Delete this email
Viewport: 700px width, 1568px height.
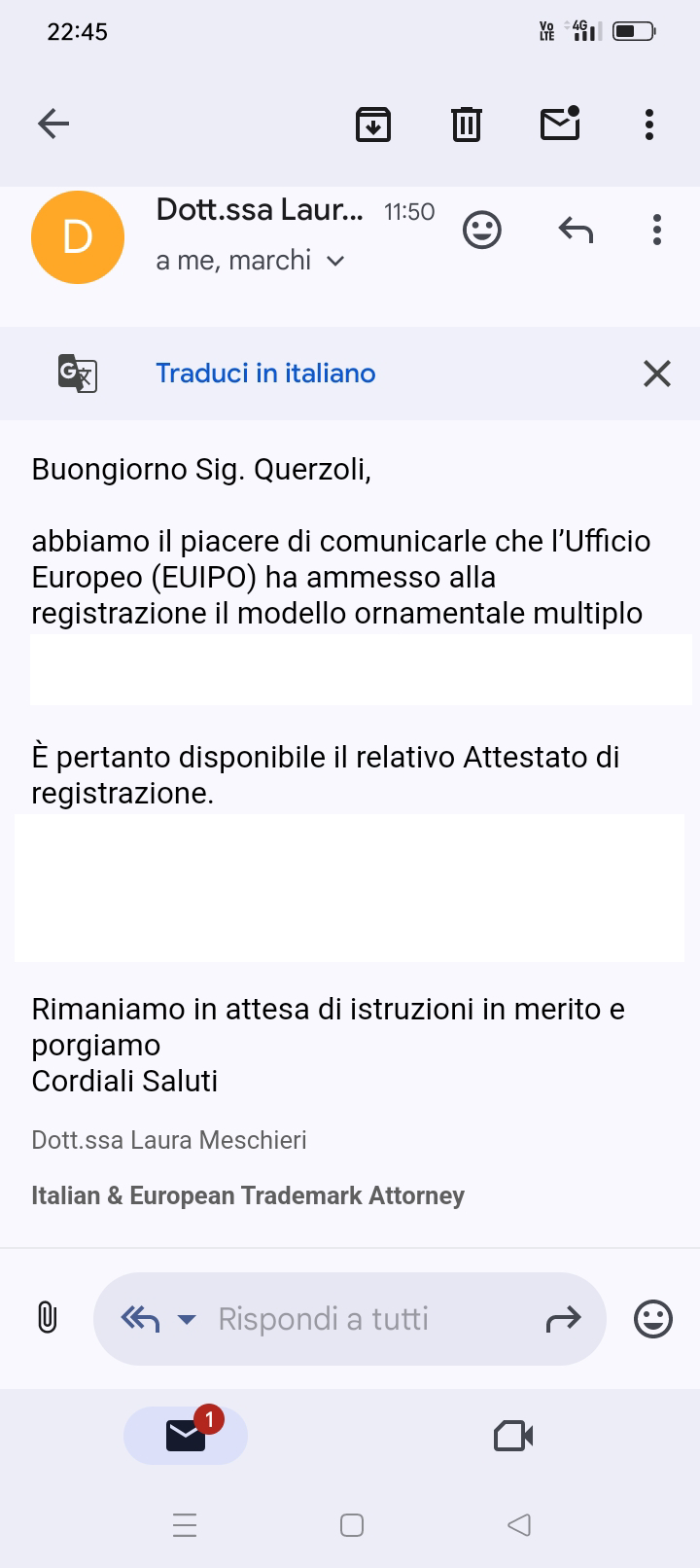coord(466,125)
